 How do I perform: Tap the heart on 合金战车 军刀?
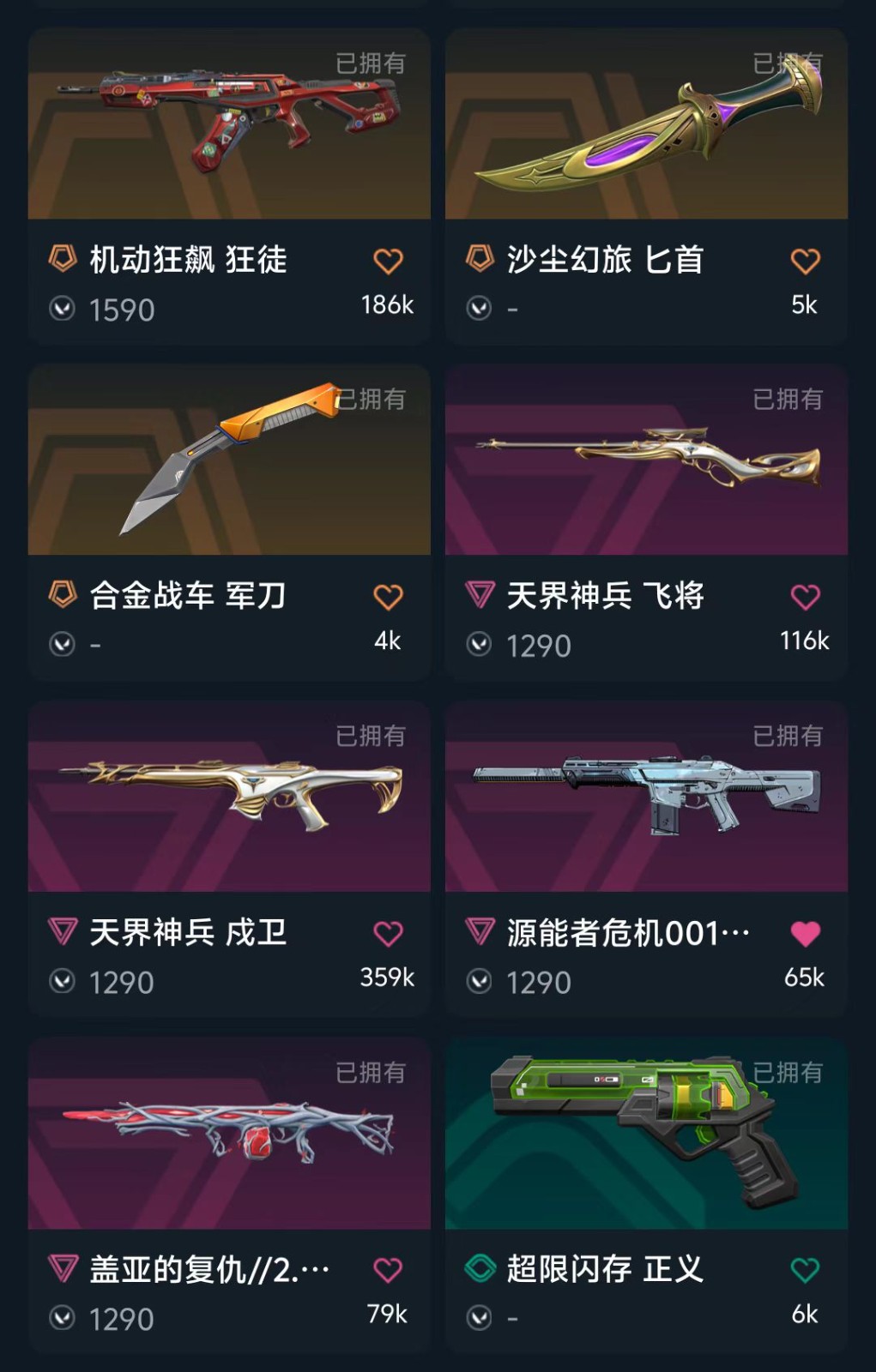tap(388, 597)
